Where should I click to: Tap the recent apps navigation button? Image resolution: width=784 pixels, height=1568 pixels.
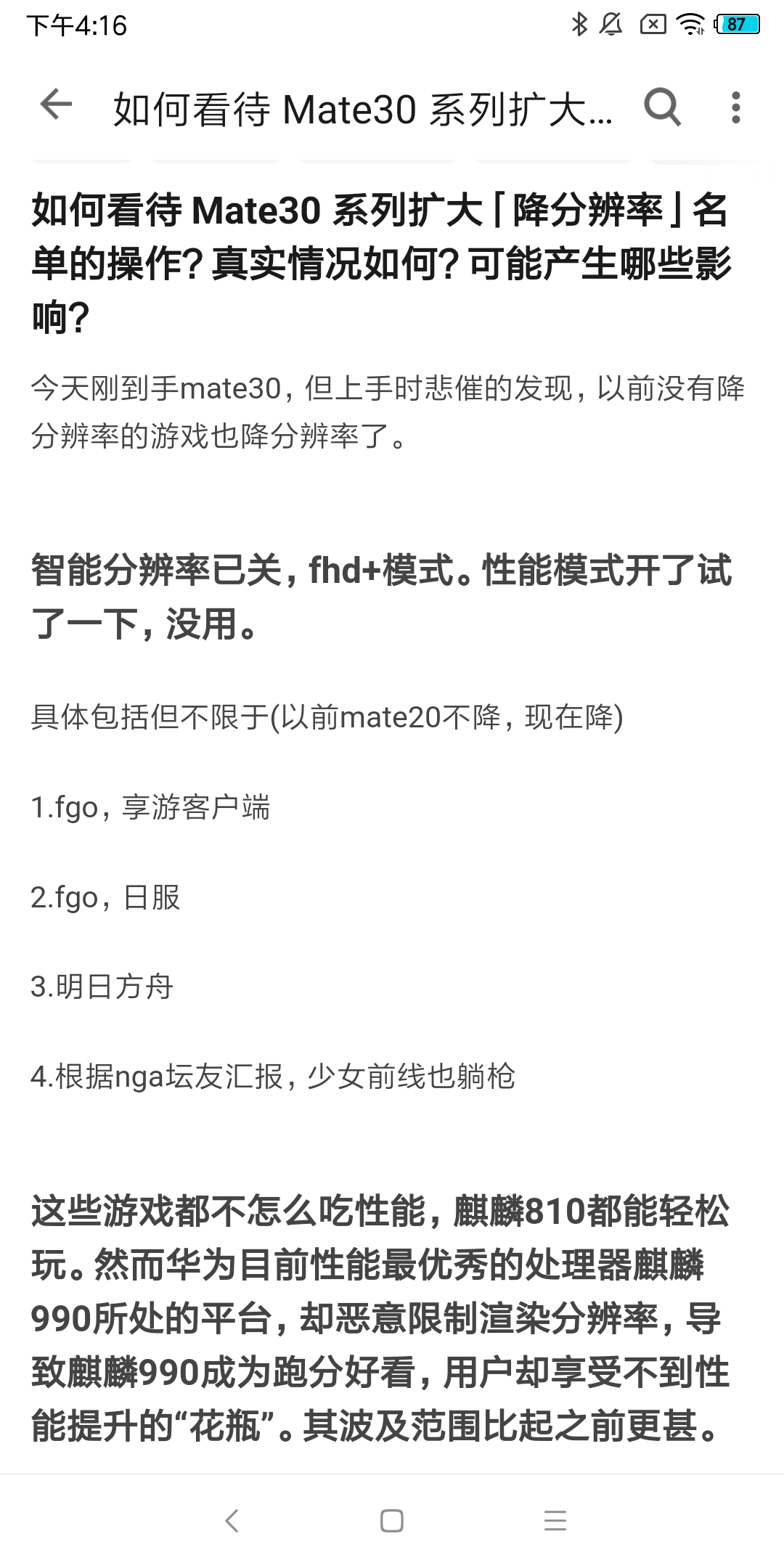tap(553, 1521)
